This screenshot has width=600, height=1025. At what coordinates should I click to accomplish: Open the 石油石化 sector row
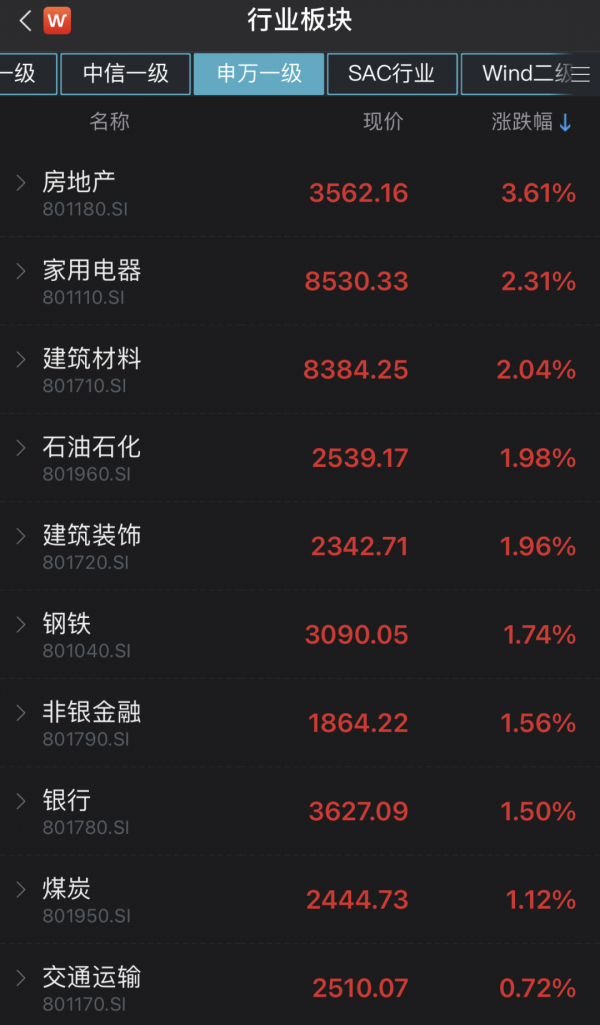coord(300,457)
